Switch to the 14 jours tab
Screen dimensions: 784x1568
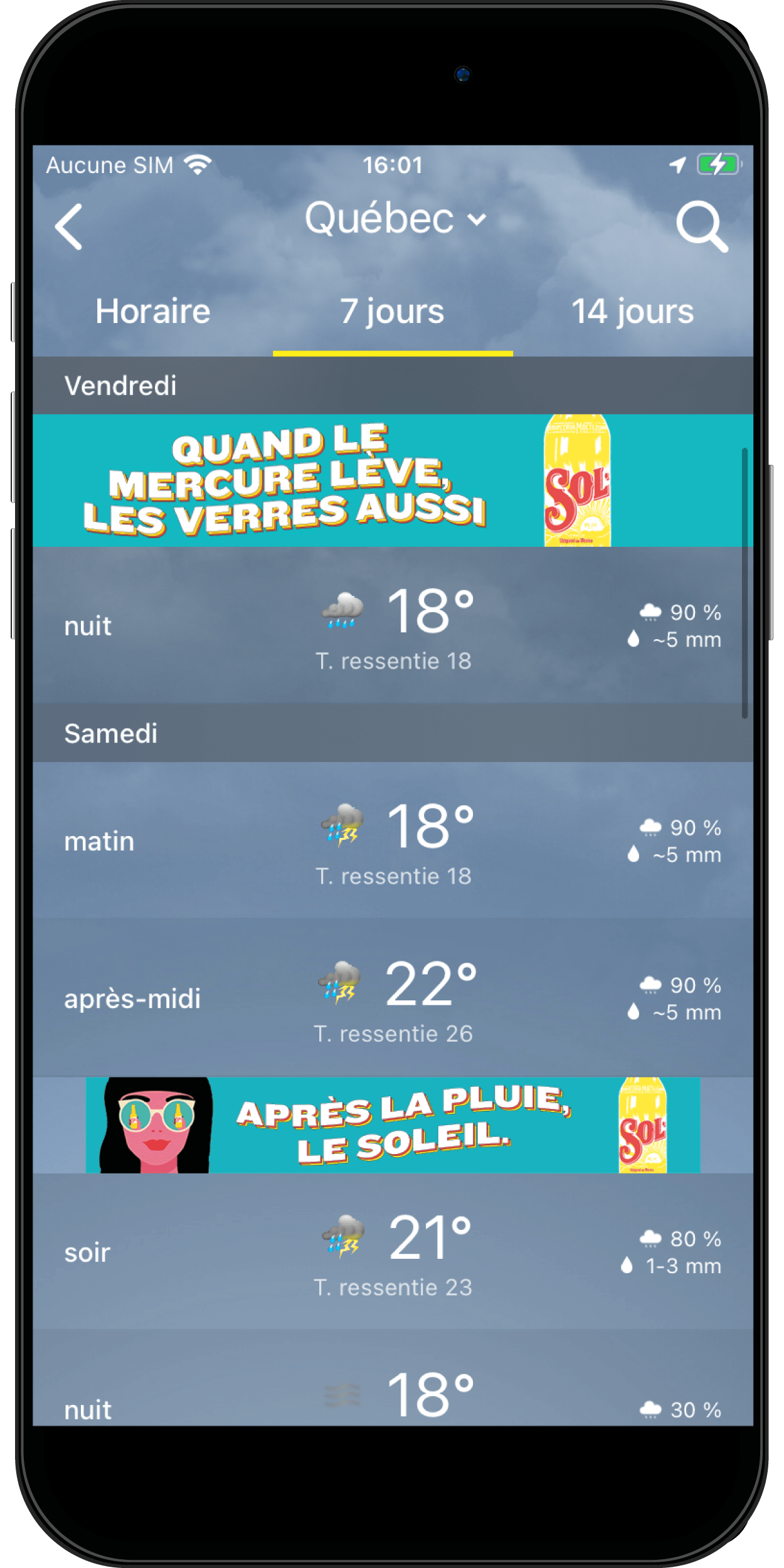click(x=633, y=312)
